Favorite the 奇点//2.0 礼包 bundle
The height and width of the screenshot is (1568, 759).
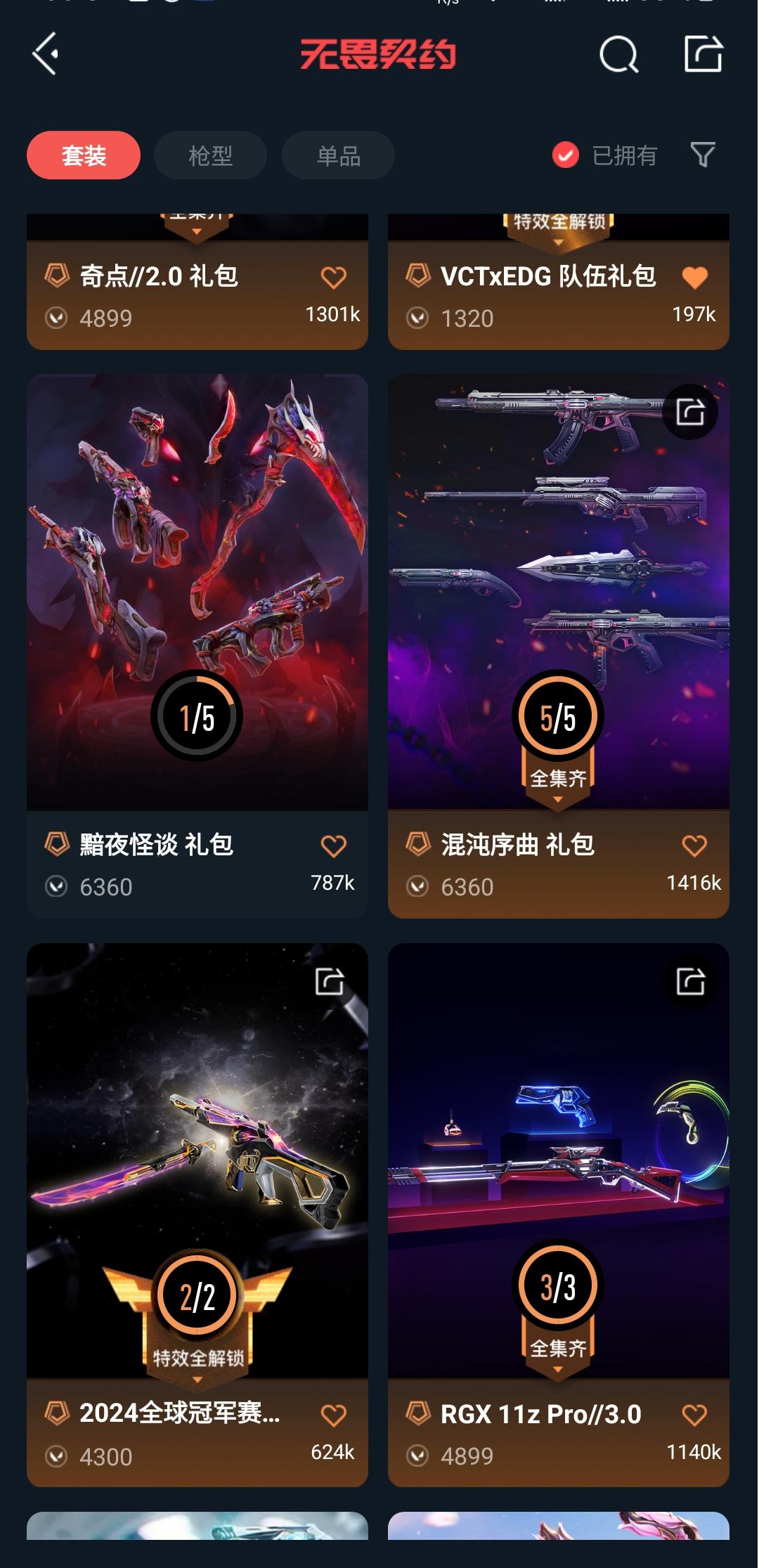333,278
